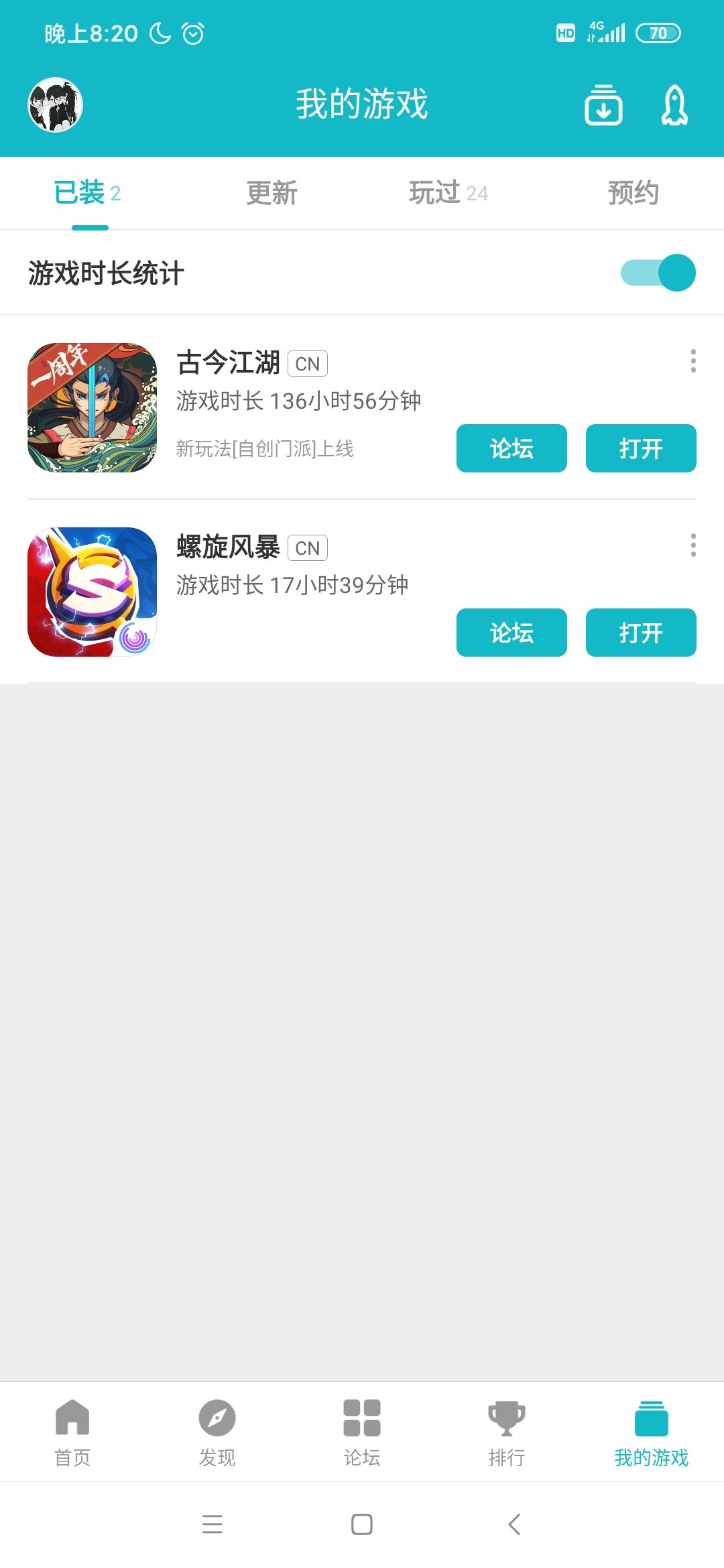Image resolution: width=724 pixels, height=1568 pixels.
Task: Expand options for 螺旋风暴
Action: (x=694, y=546)
